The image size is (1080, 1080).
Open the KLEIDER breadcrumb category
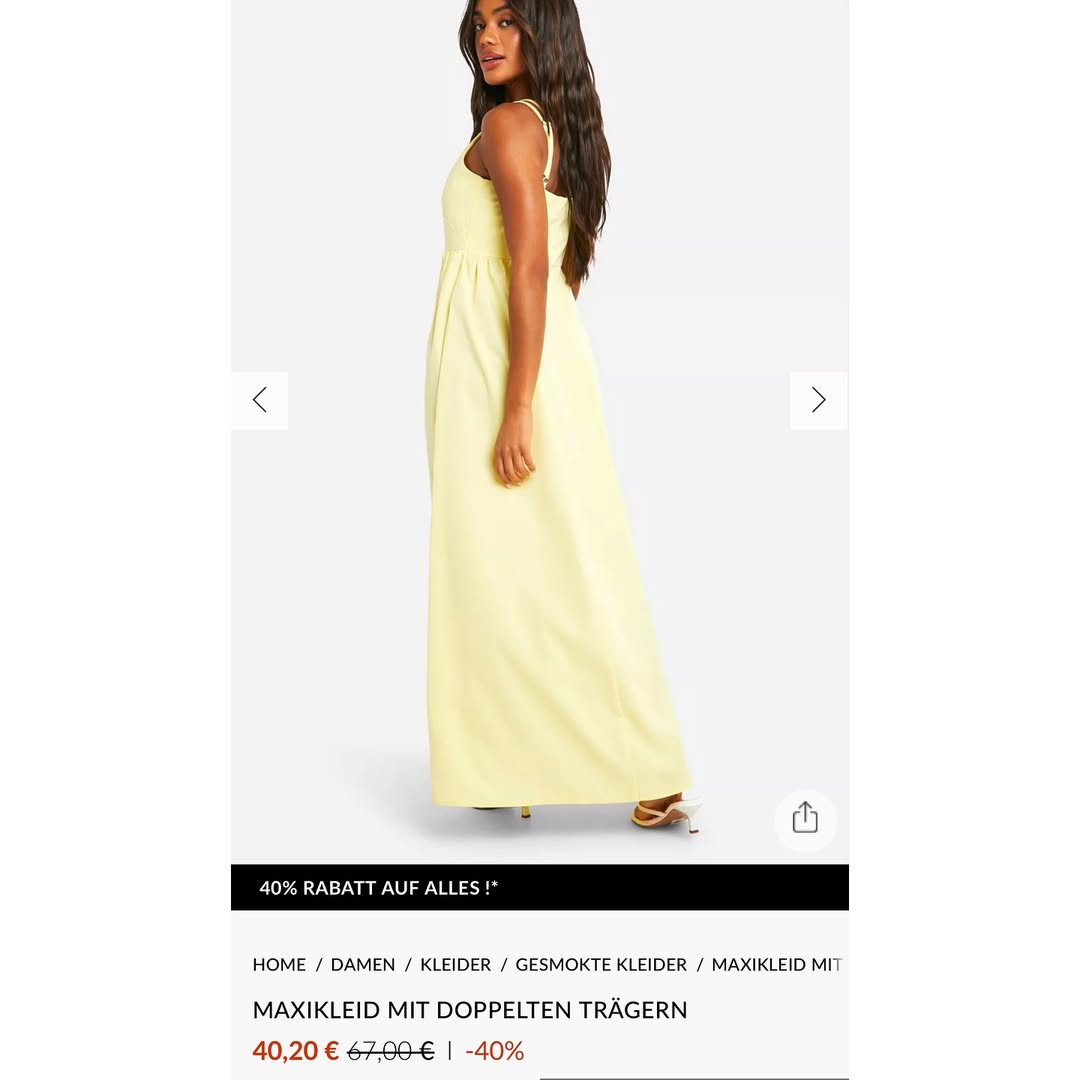[x=455, y=965]
